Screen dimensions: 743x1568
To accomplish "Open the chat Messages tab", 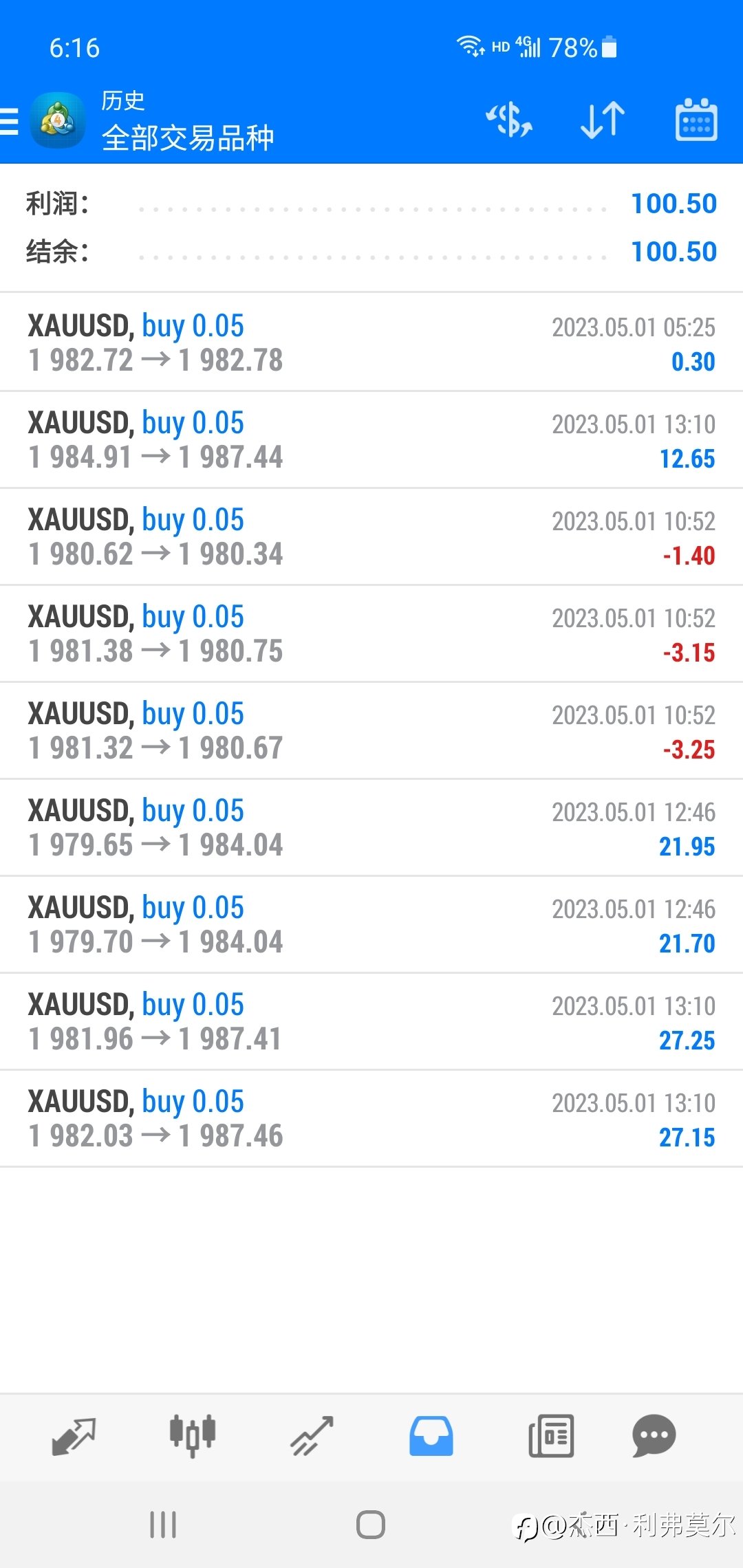I will click(654, 1436).
